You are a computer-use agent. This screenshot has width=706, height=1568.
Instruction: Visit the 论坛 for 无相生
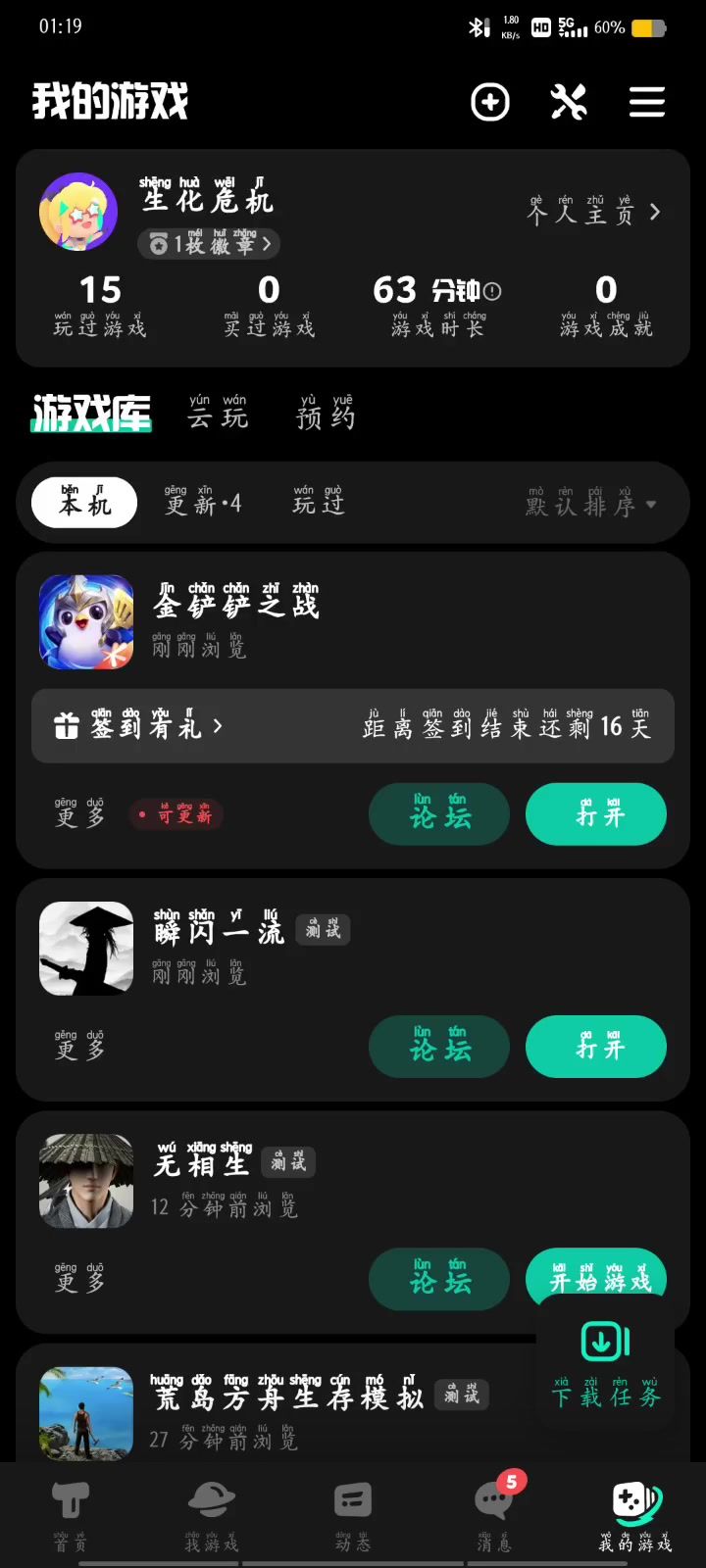(x=439, y=1280)
